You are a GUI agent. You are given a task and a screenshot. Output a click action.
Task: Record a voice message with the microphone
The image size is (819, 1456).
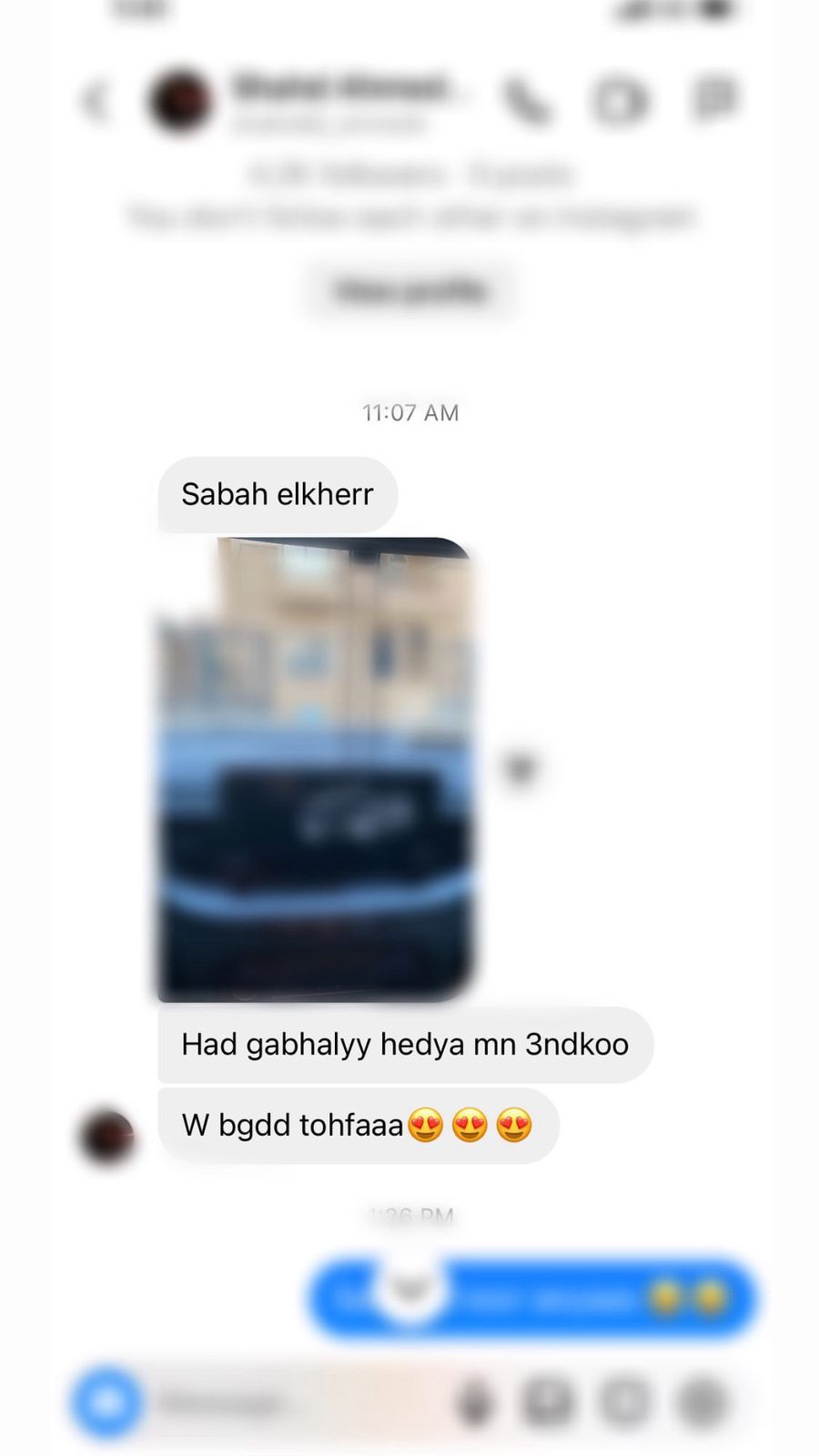[474, 1404]
